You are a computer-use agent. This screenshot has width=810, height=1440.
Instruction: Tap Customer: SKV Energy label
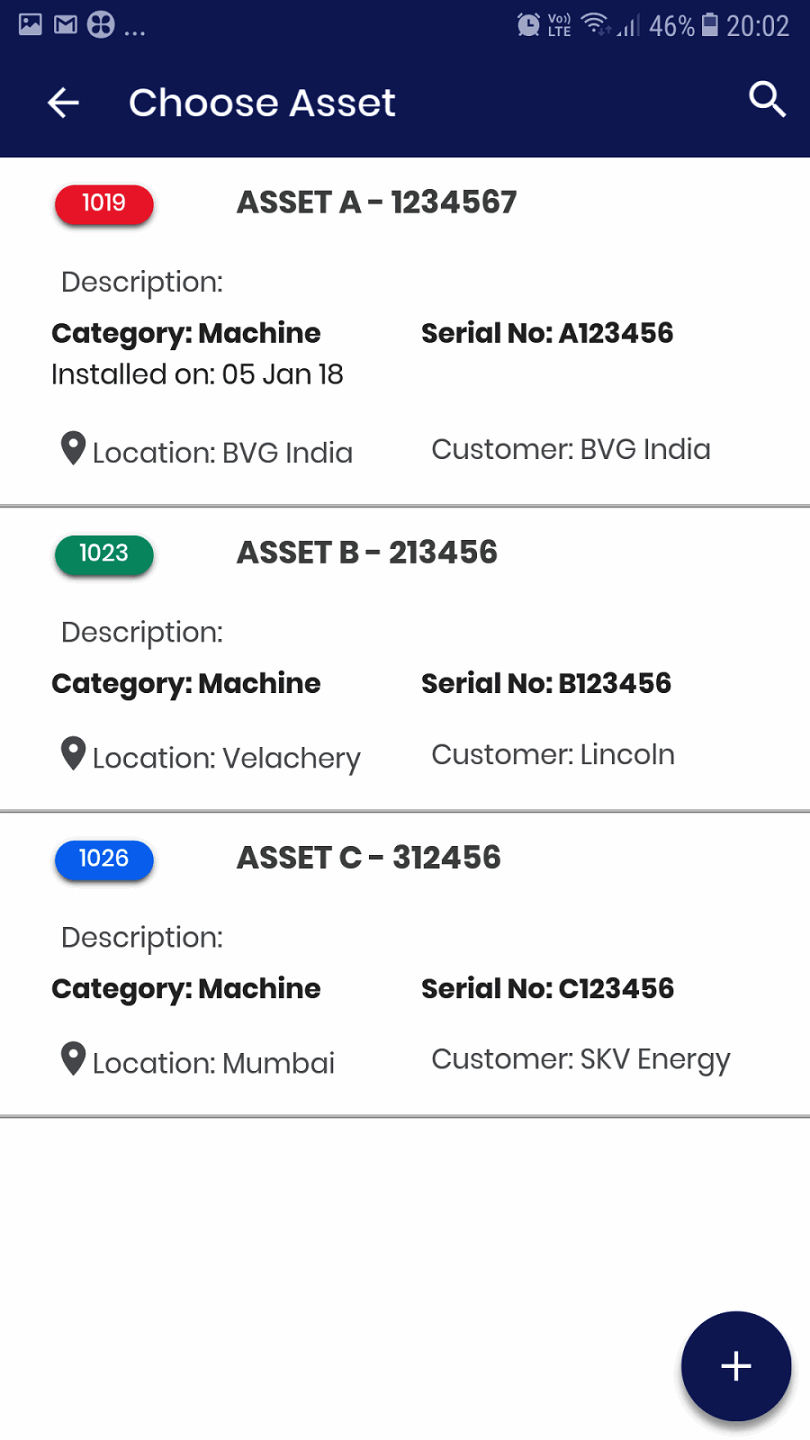580,1058
